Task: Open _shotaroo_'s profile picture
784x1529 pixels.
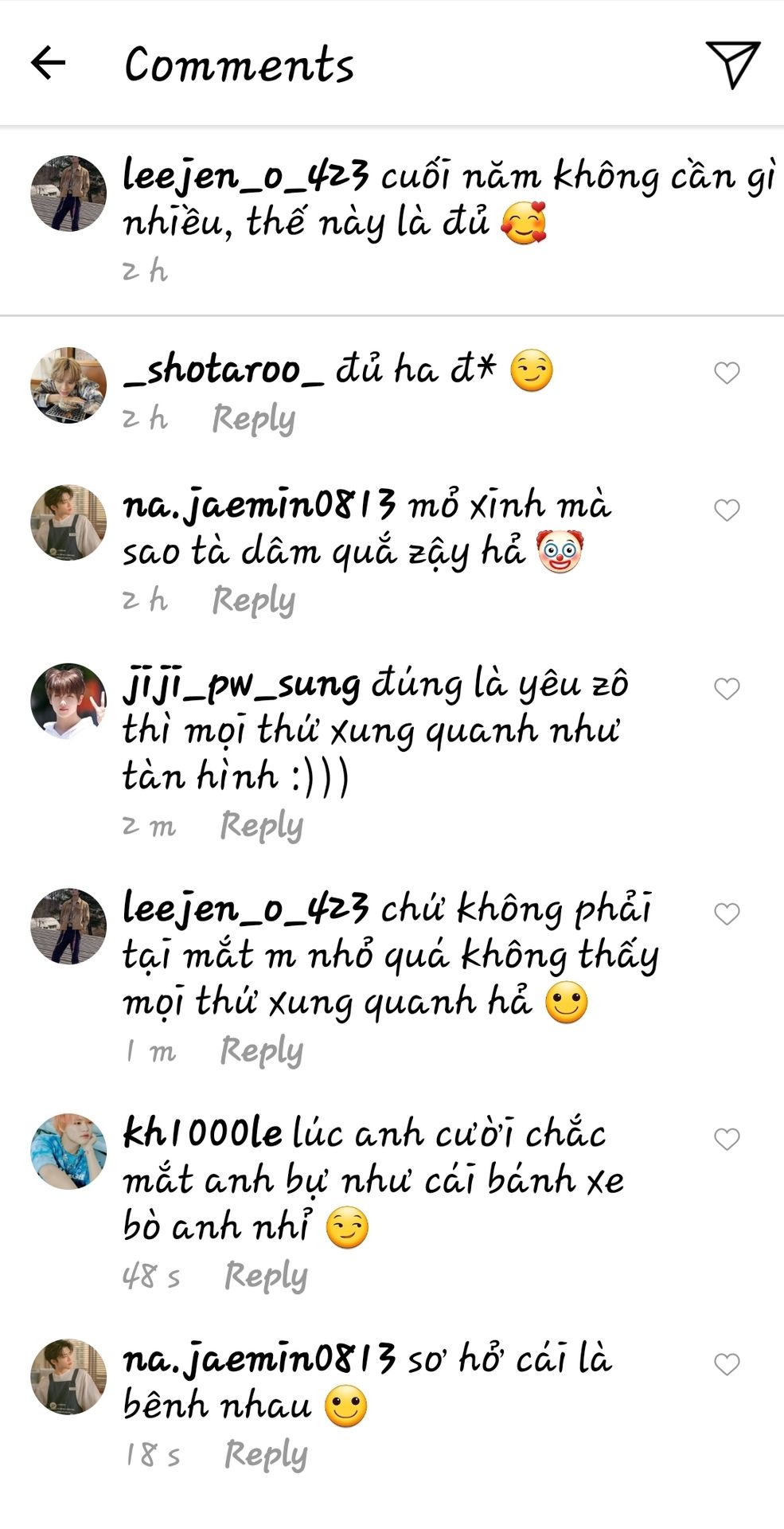Action: pos(68,385)
